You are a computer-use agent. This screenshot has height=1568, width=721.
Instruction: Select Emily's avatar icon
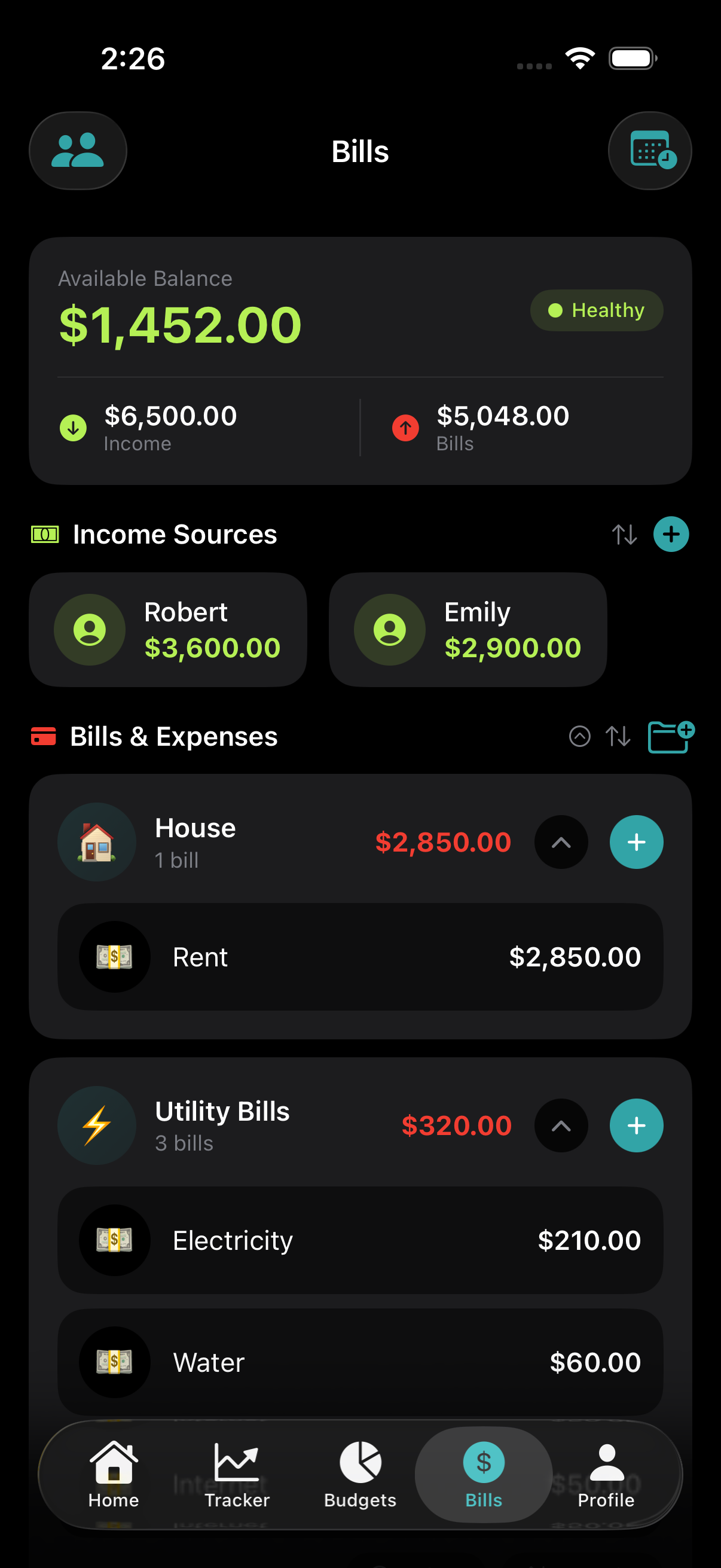click(390, 629)
